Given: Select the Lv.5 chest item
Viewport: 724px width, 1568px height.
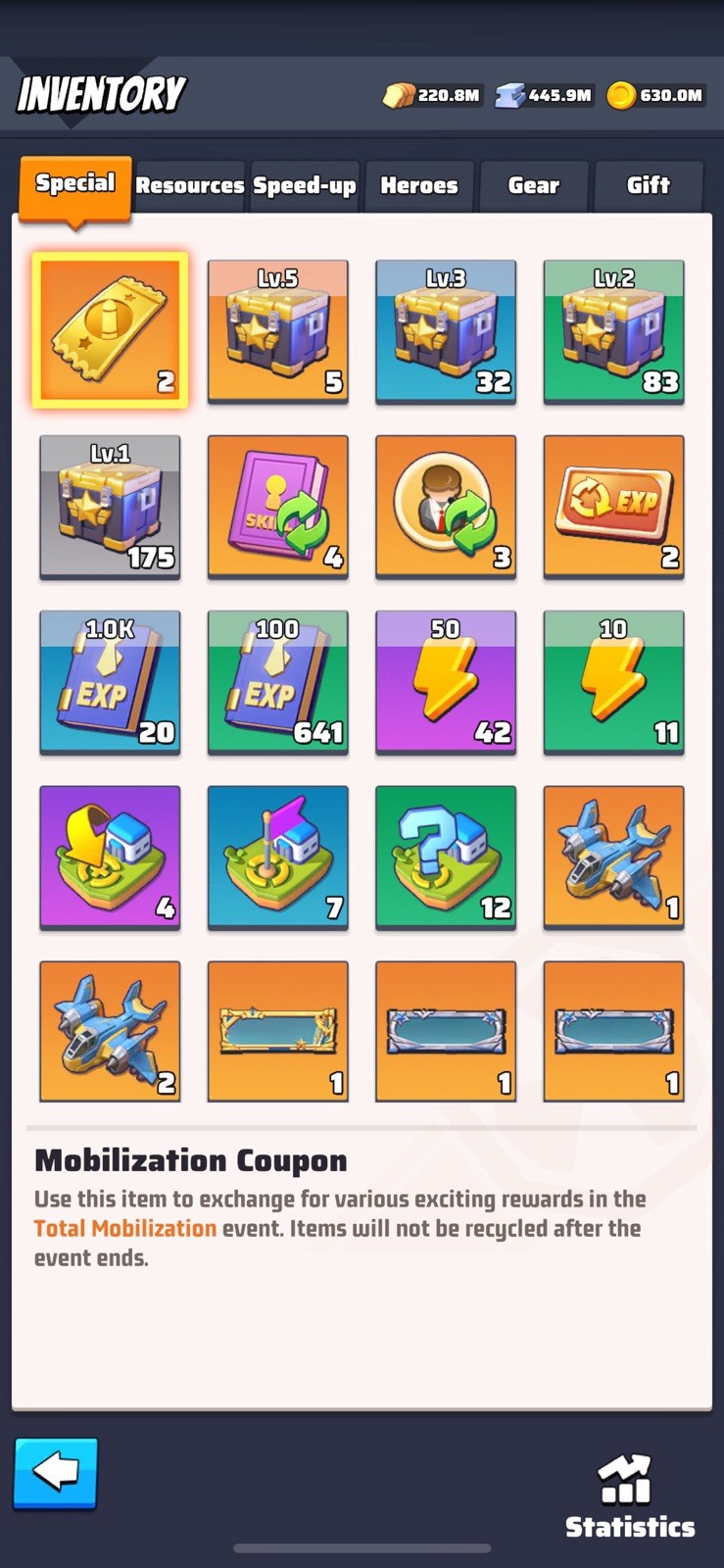Looking at the screenshot, I should (278, 331).
